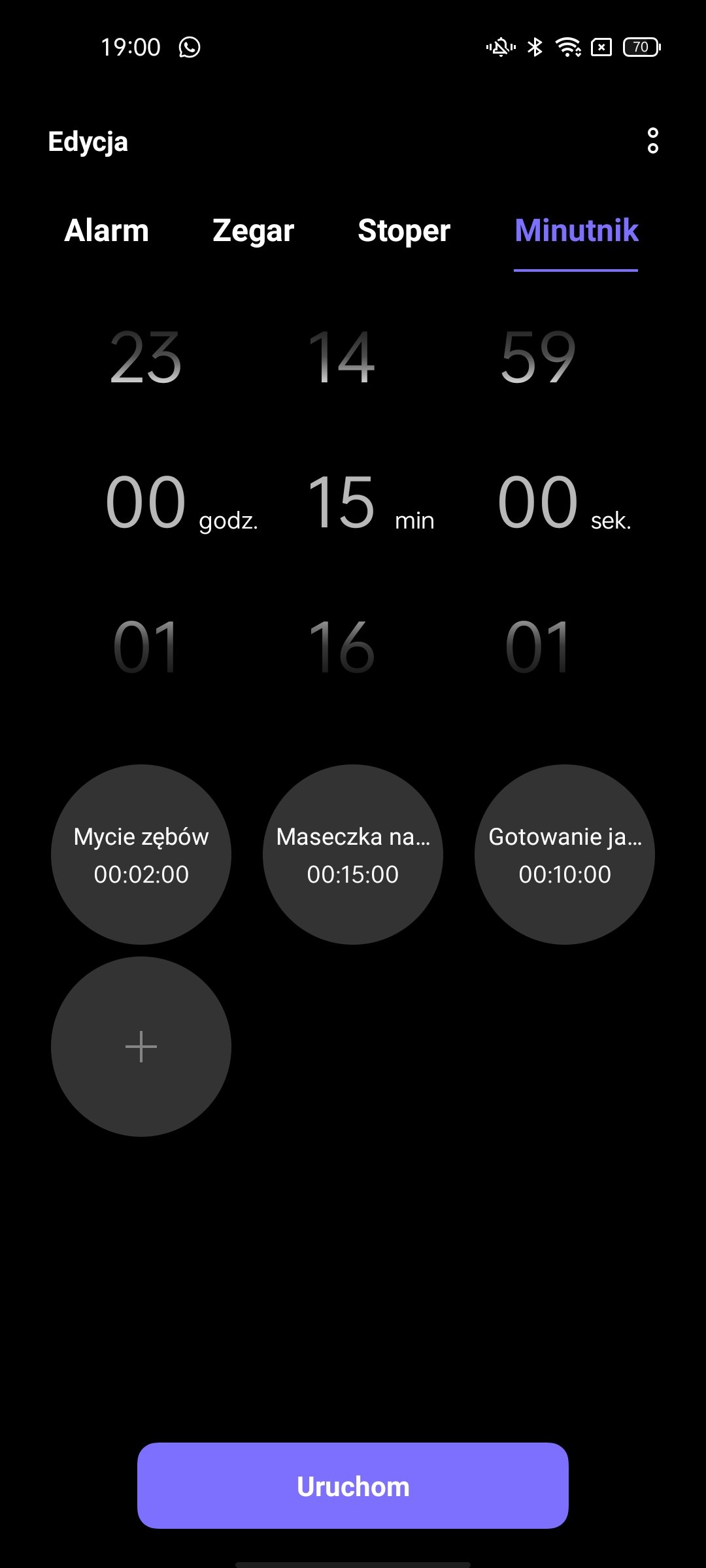The image size is (706, 1568).
Task: Add a new preset with the plus button
Action: [x=141, y=1047]
